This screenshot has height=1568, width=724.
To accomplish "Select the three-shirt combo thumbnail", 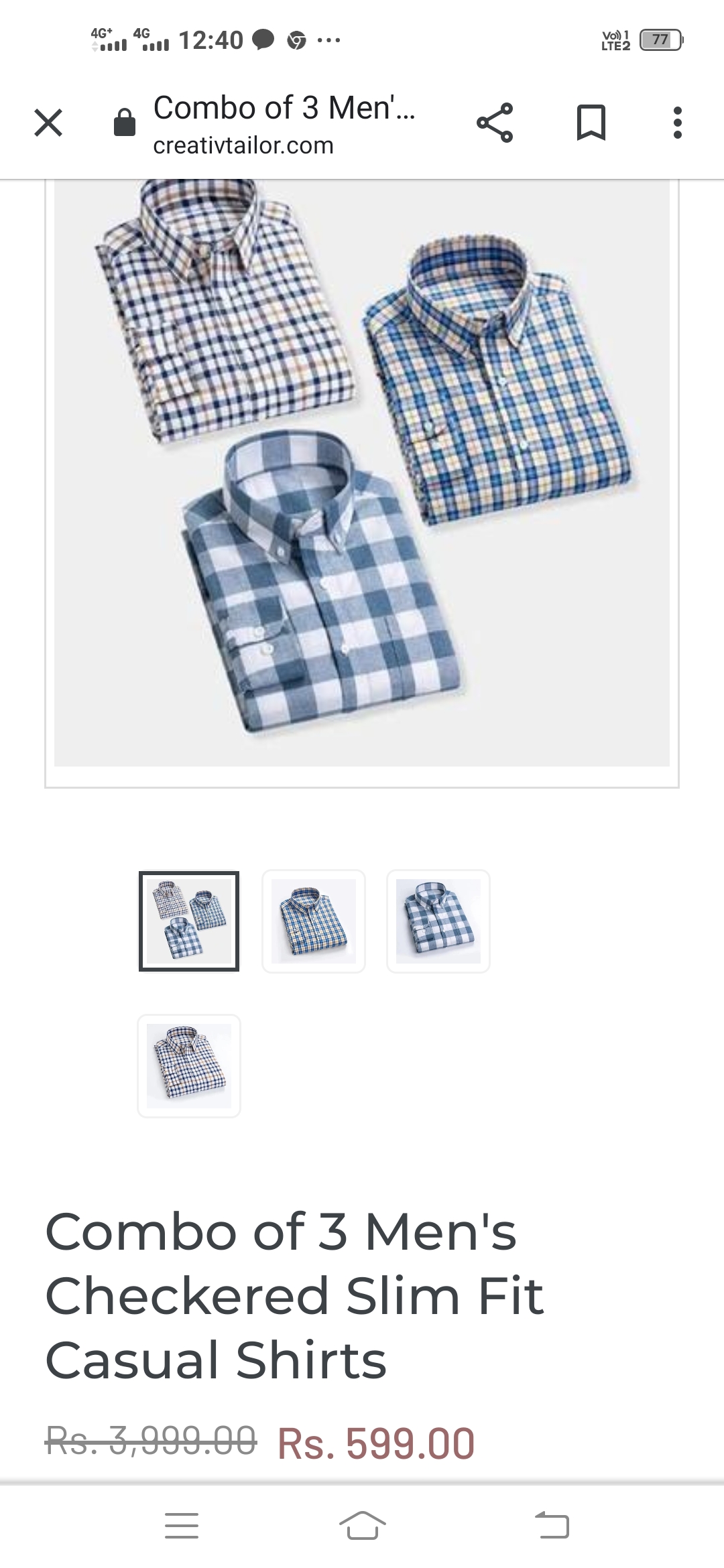I will tap(189, 921).
